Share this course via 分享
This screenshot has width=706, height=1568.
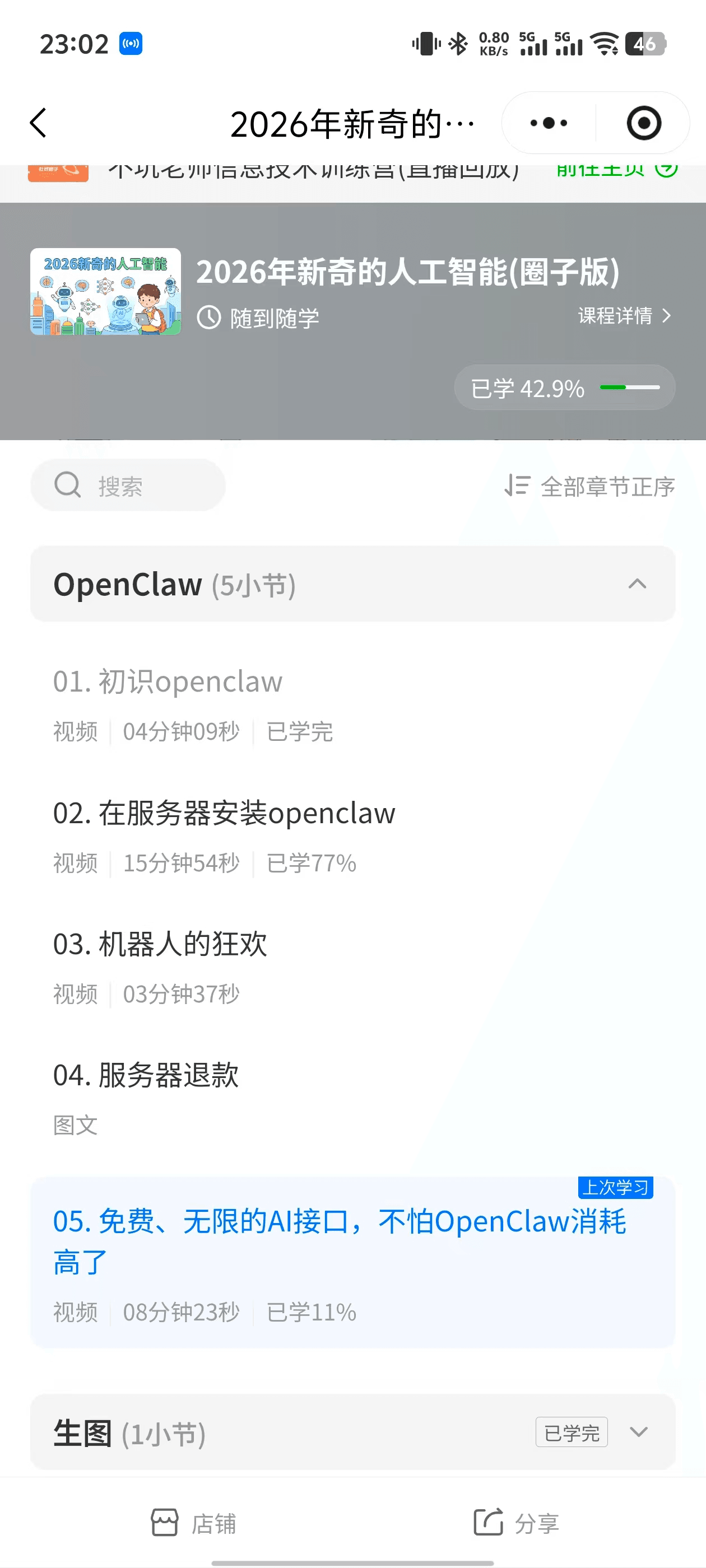tap(517, 1523)
